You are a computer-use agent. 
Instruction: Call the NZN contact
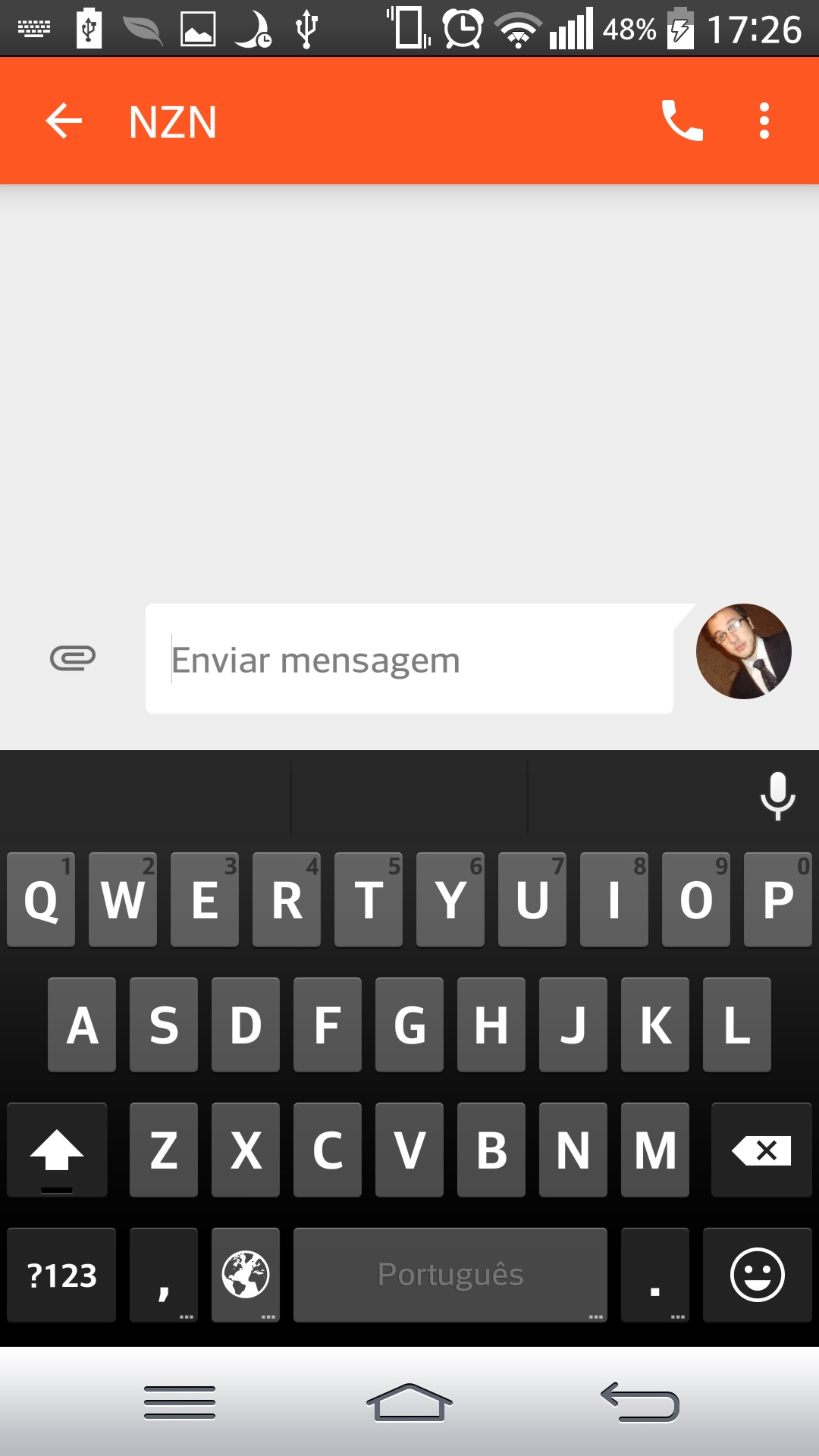pyautogui.click(x=682, y=121)
